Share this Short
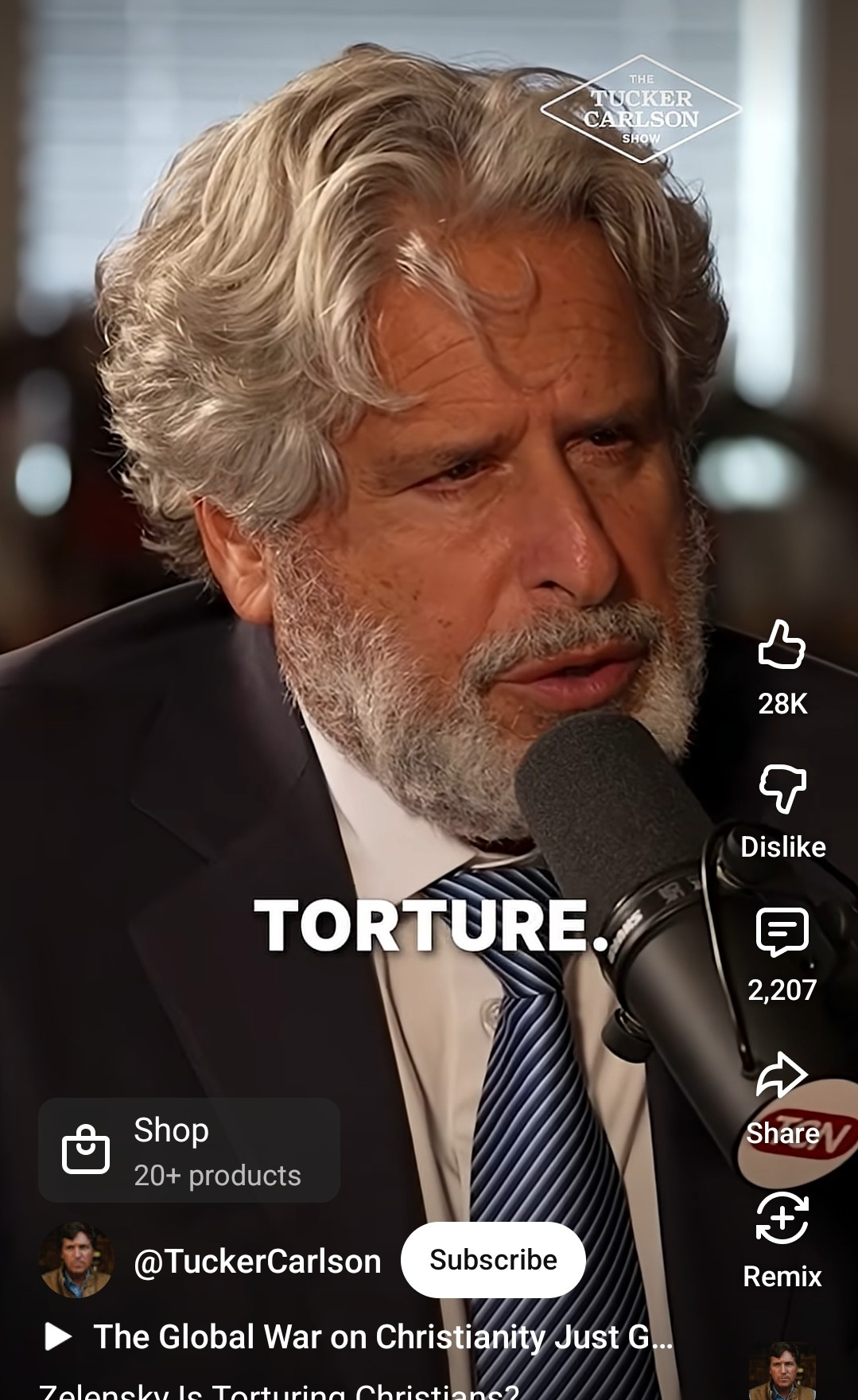 point(782,1076)
